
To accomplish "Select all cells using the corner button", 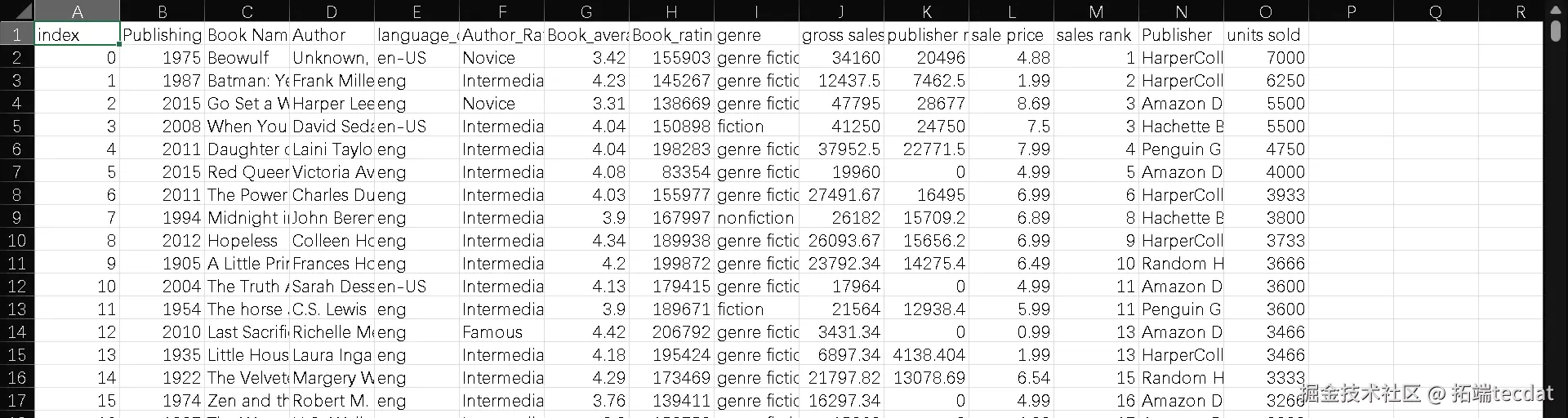I will click(16, 11).
